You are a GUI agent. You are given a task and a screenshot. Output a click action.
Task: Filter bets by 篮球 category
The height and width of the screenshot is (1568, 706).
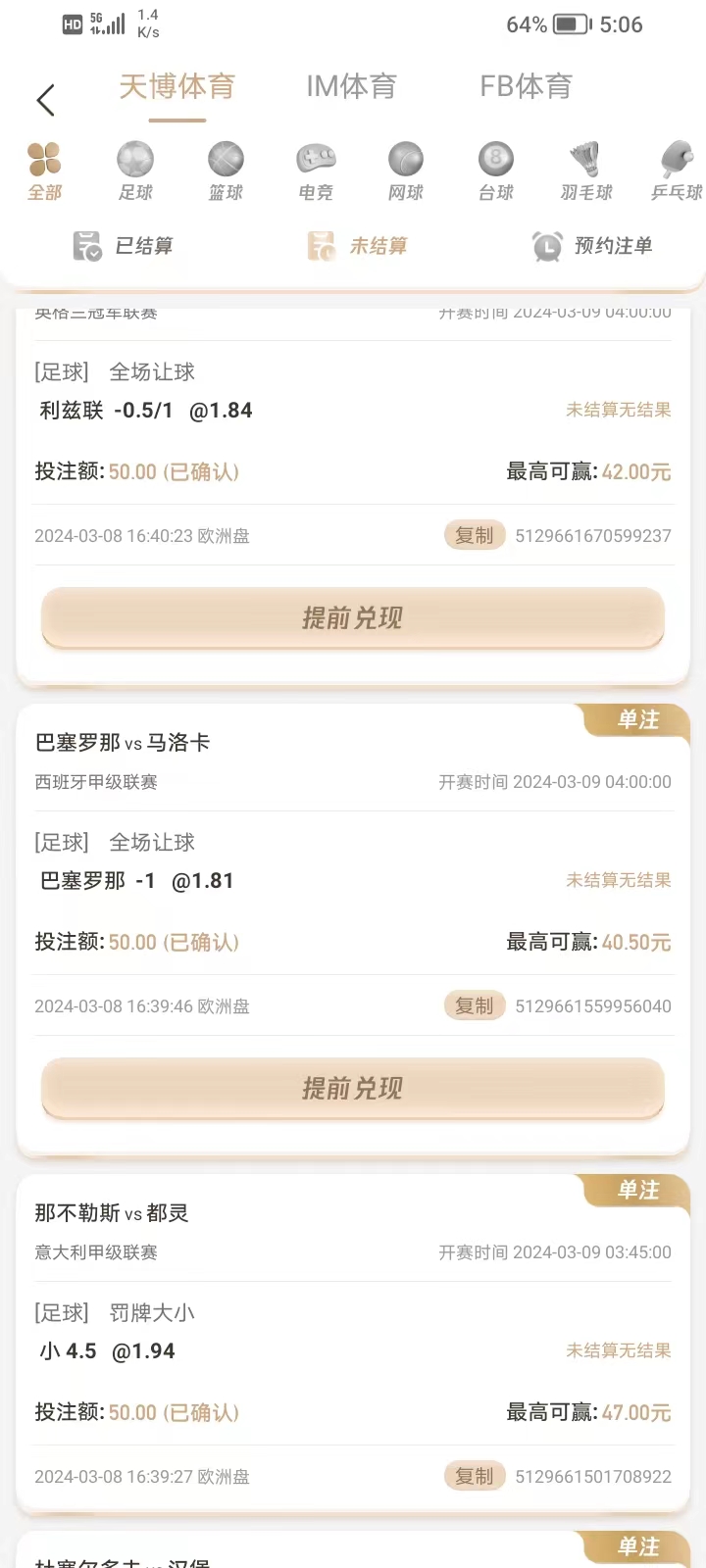click(226, 171)
